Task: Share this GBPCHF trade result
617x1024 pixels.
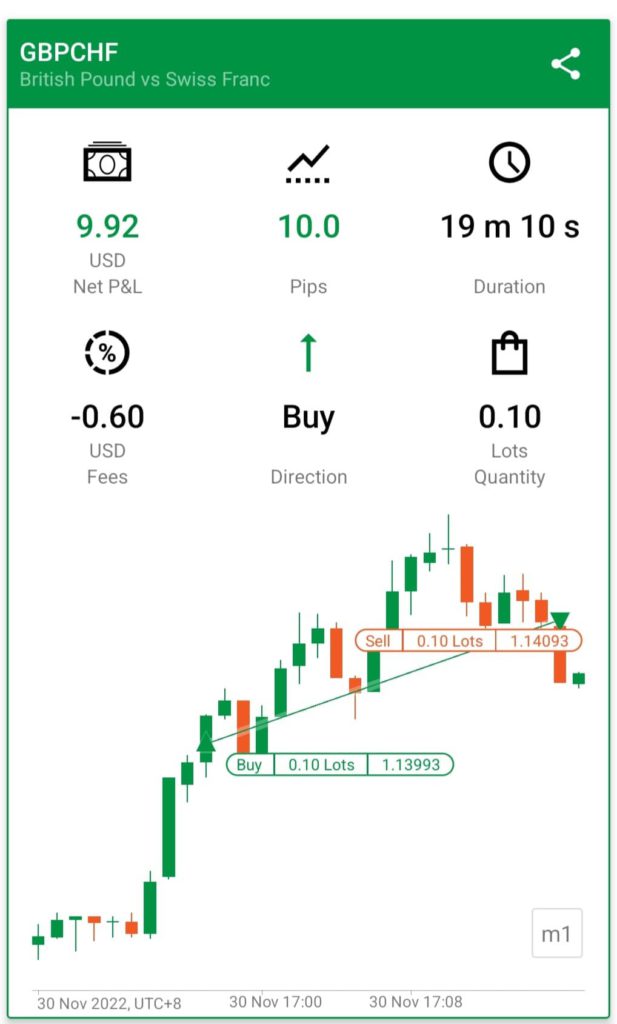Action: point(565,64)
